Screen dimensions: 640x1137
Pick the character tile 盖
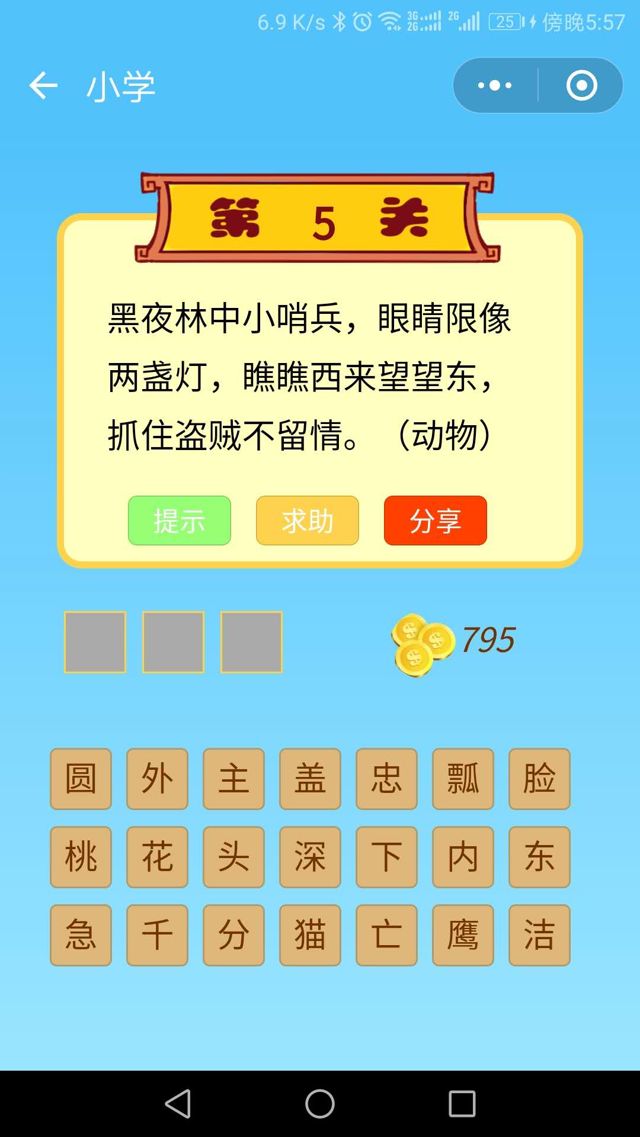pos(310,779)
